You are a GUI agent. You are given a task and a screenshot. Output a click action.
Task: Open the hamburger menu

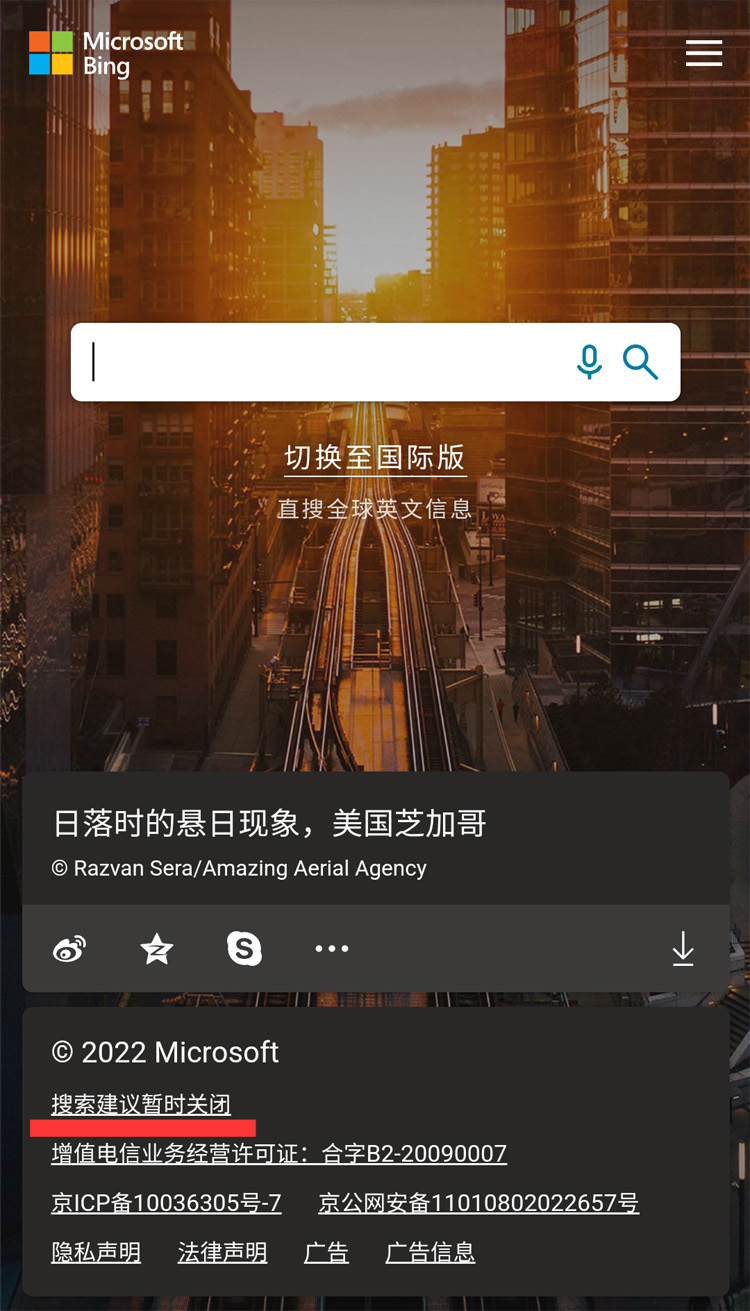coord(703,53)
